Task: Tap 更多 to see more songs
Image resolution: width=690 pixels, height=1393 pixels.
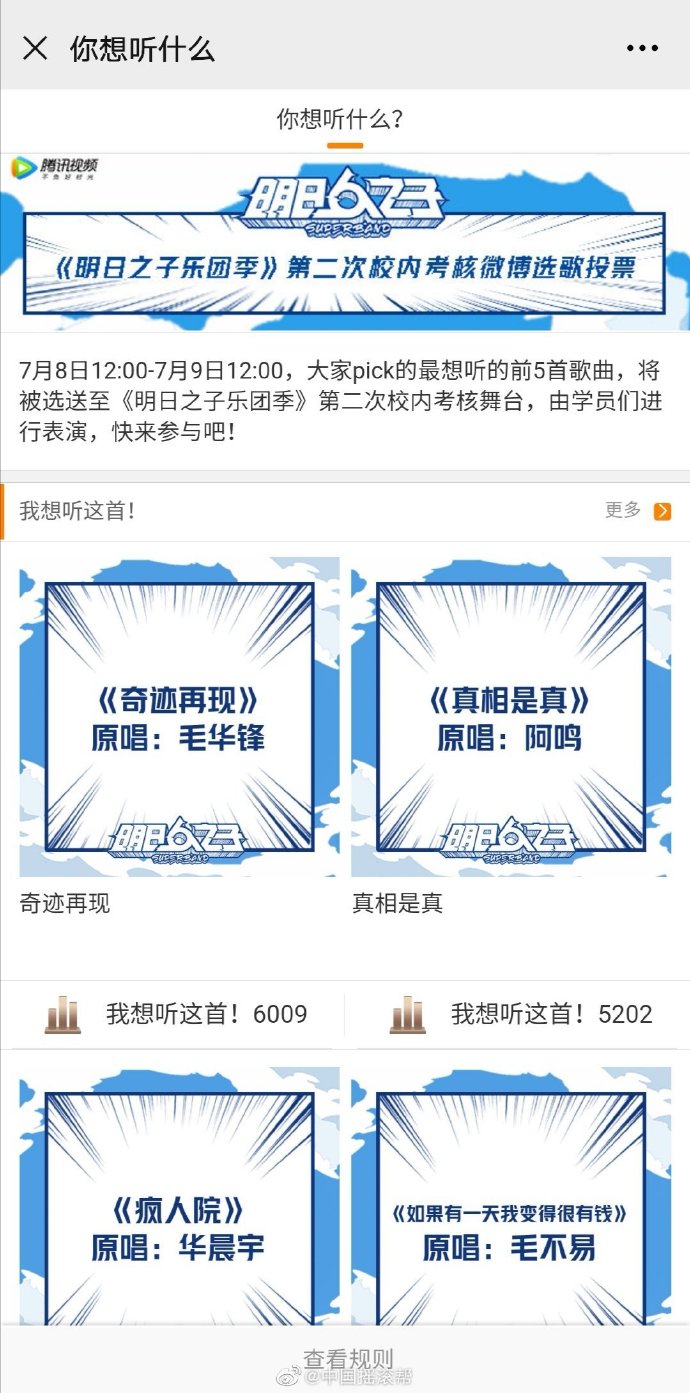Action: click(637, 511)
